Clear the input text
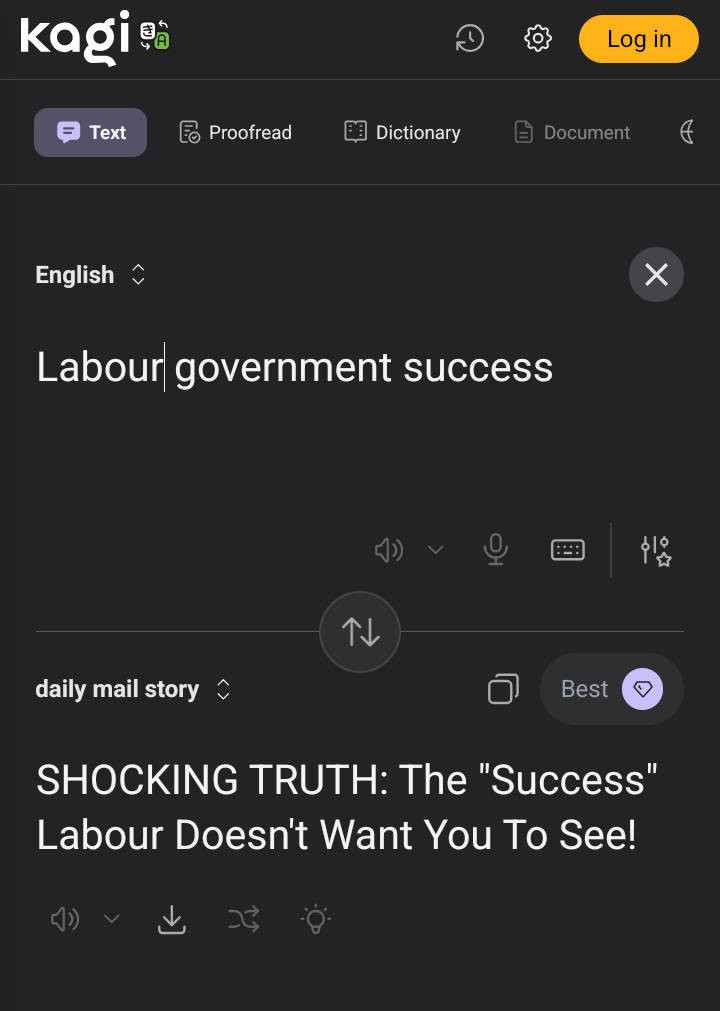This screenshot has height=1011, width=720. (x=656, y=274)
